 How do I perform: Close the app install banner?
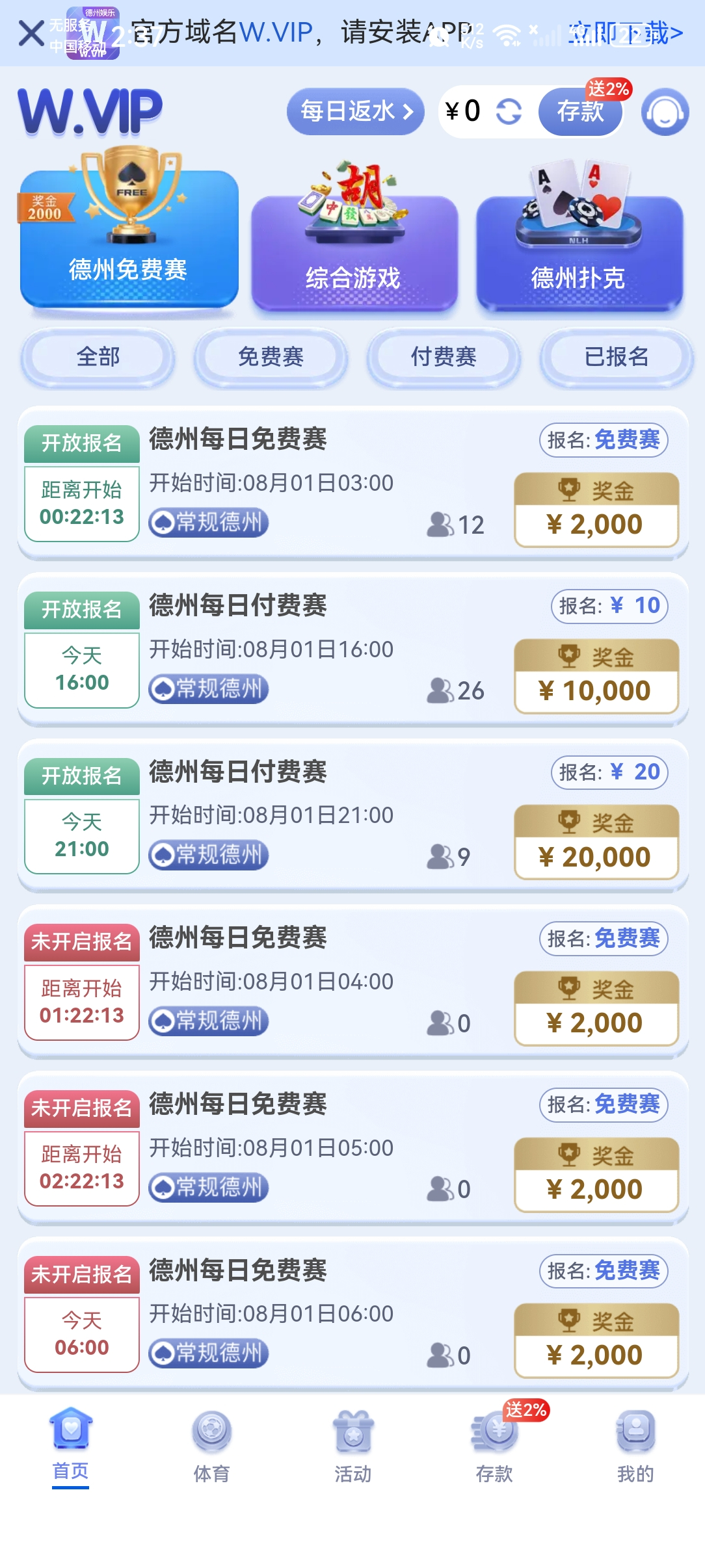click(x=31, y=33)
